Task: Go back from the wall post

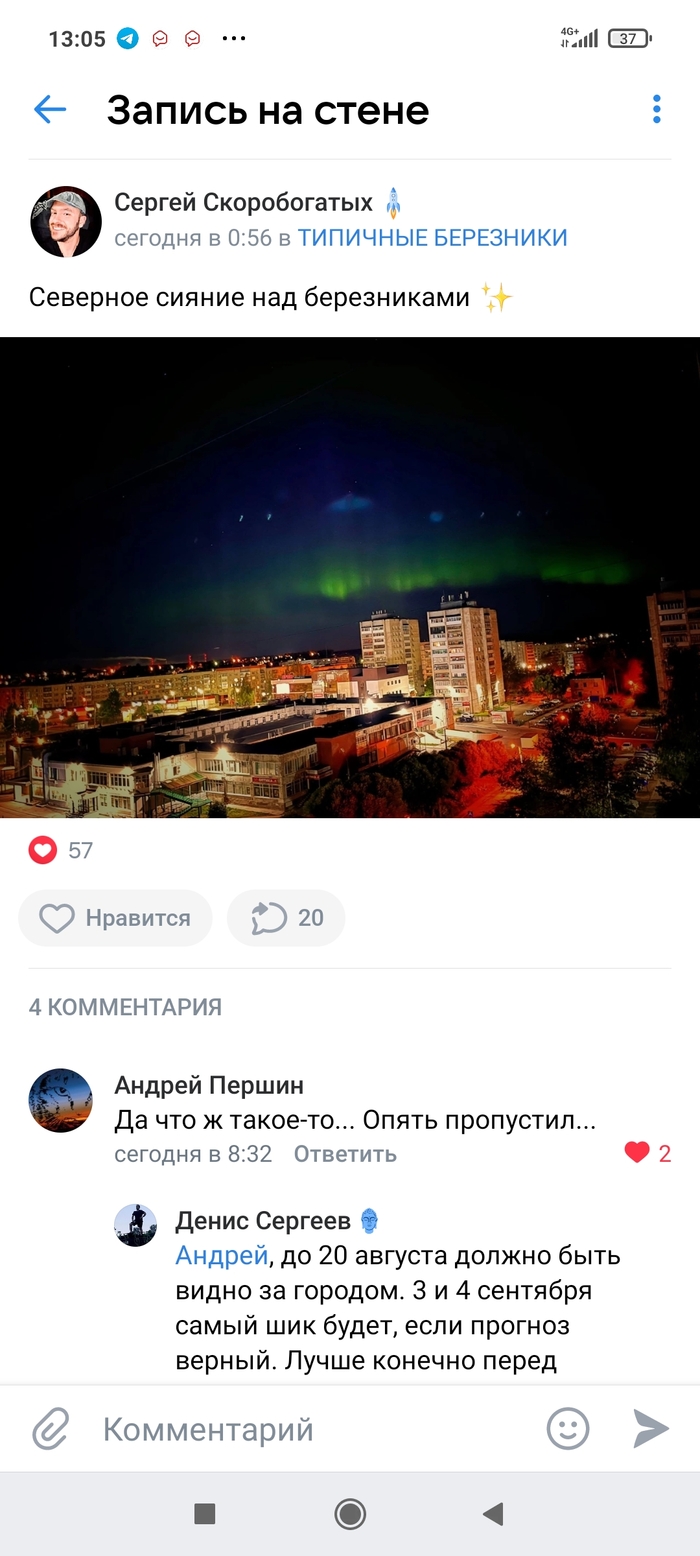Action: pyautogui.click(x=49, y=109)
